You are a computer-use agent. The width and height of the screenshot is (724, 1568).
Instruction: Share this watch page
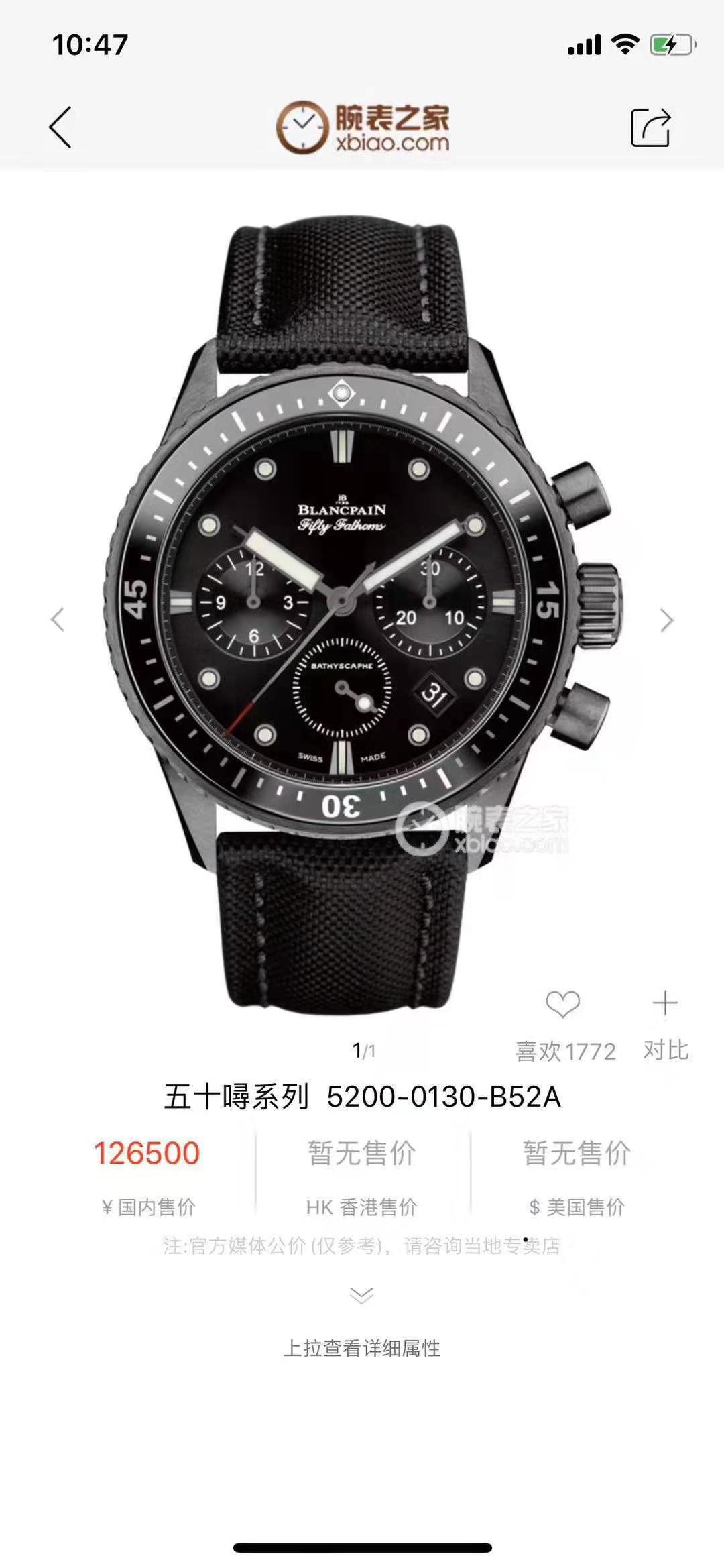point(650,127)
